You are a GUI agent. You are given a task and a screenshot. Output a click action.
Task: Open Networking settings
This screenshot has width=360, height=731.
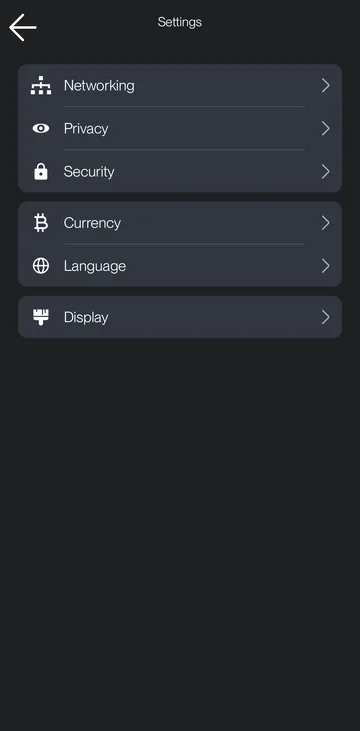[180, 86]
